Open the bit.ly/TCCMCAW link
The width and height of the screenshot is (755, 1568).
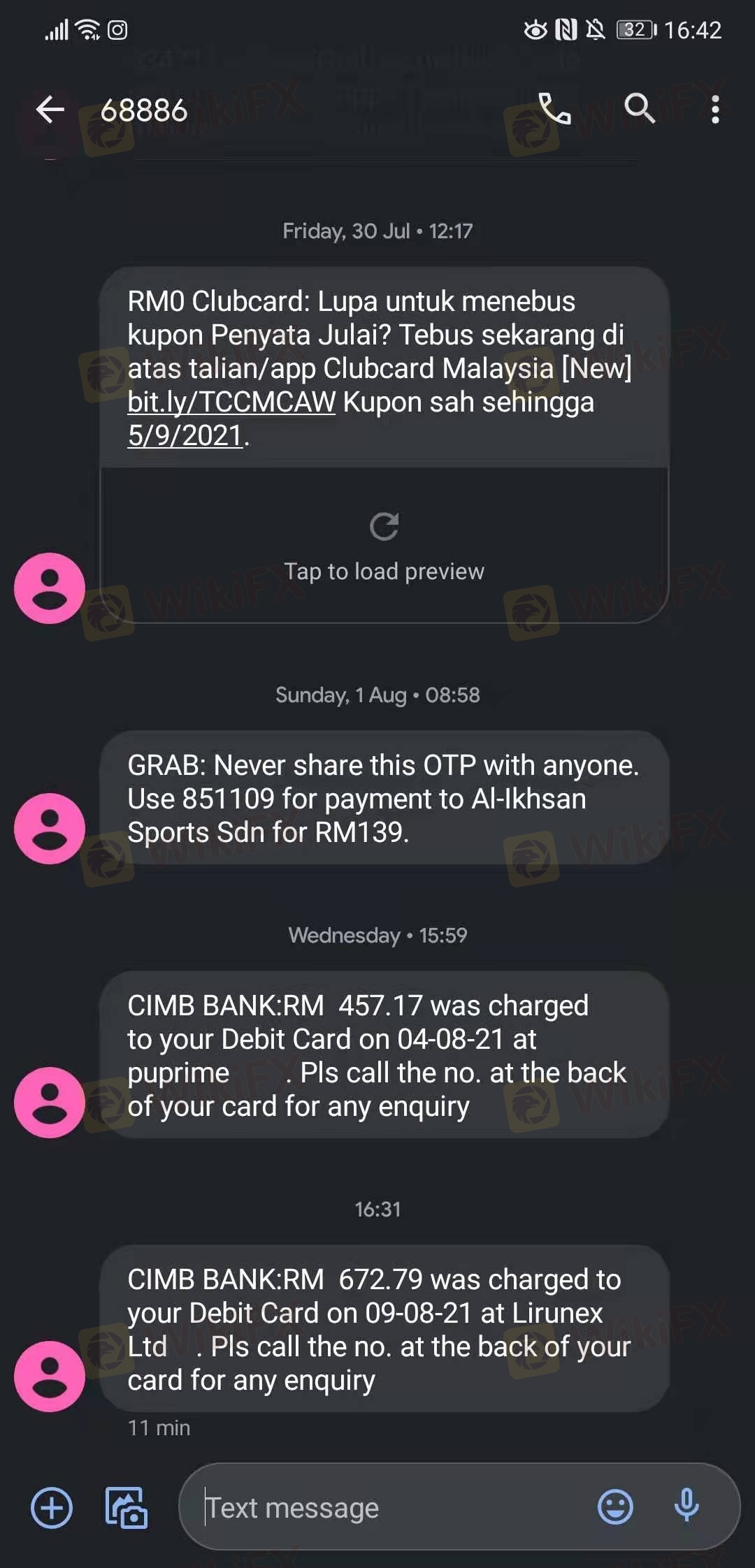[x=231, y=402]
